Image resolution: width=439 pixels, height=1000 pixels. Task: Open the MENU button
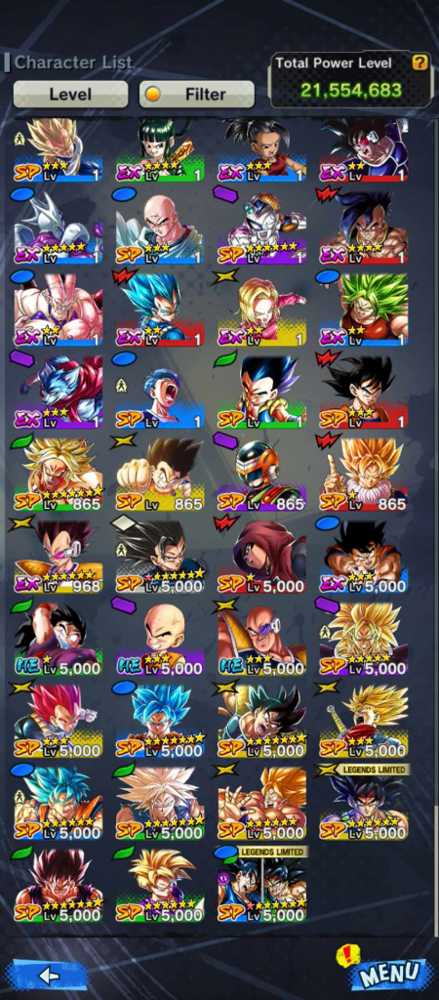click(x=389, y=973)
